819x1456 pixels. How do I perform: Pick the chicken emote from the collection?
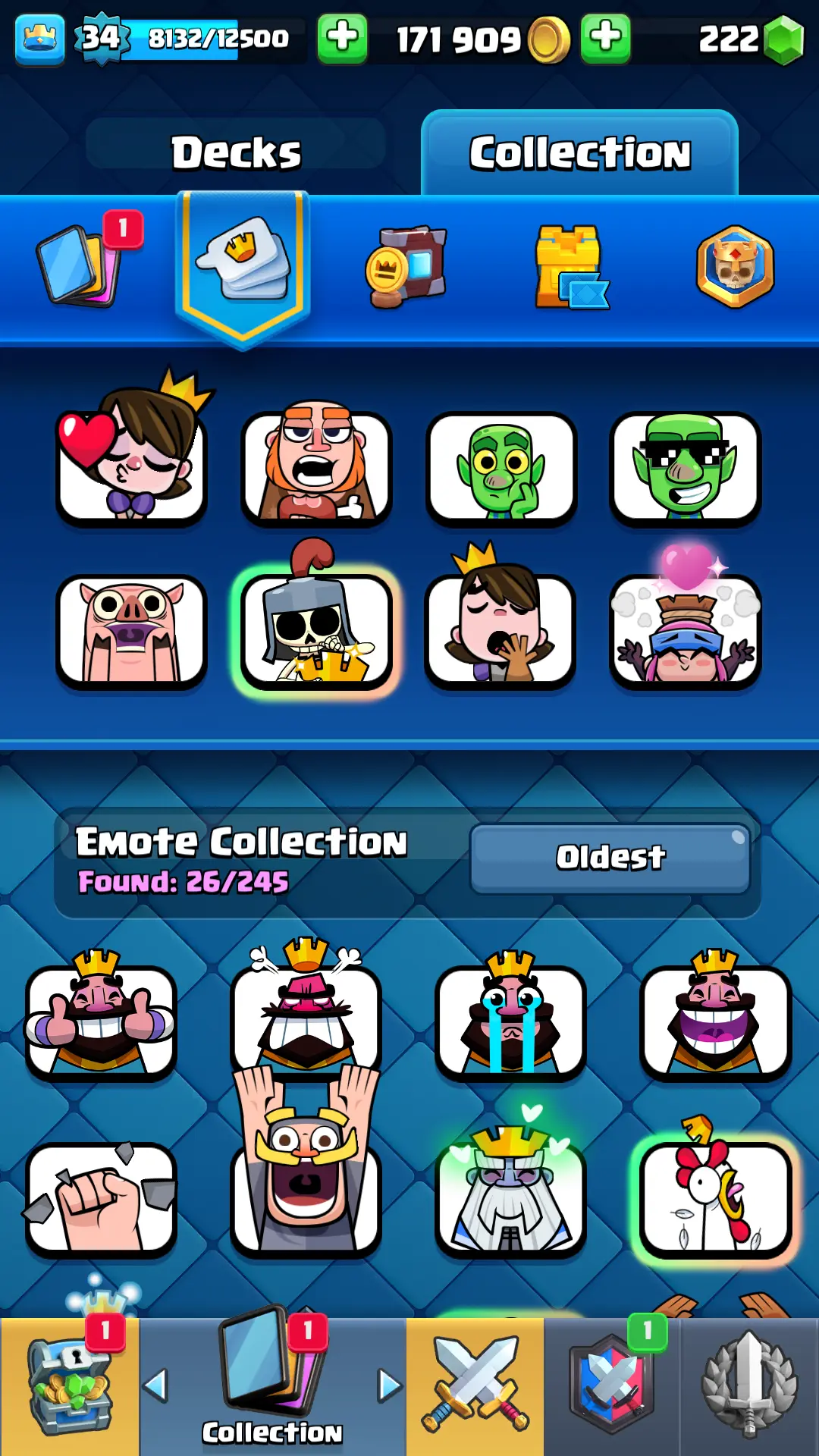tap(715, 1198)
